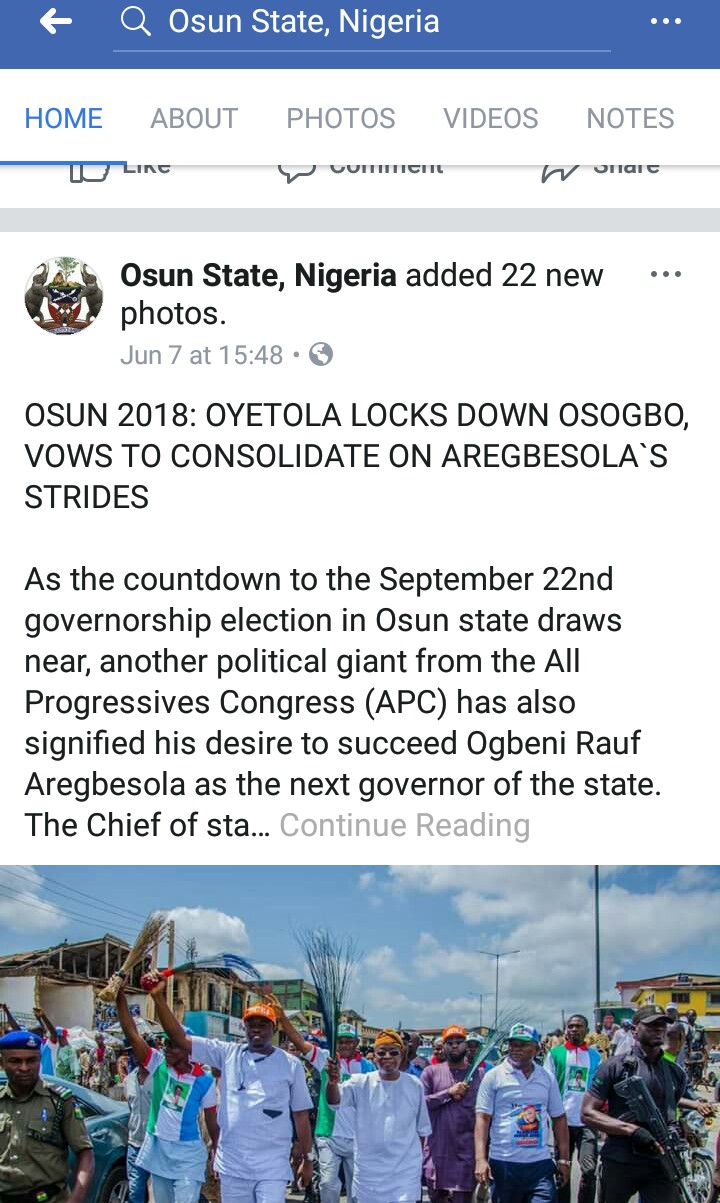Open the Osun State page profile picture
Image resolution: width=720 pixels, height=1203 pixels.
[64, 296]
